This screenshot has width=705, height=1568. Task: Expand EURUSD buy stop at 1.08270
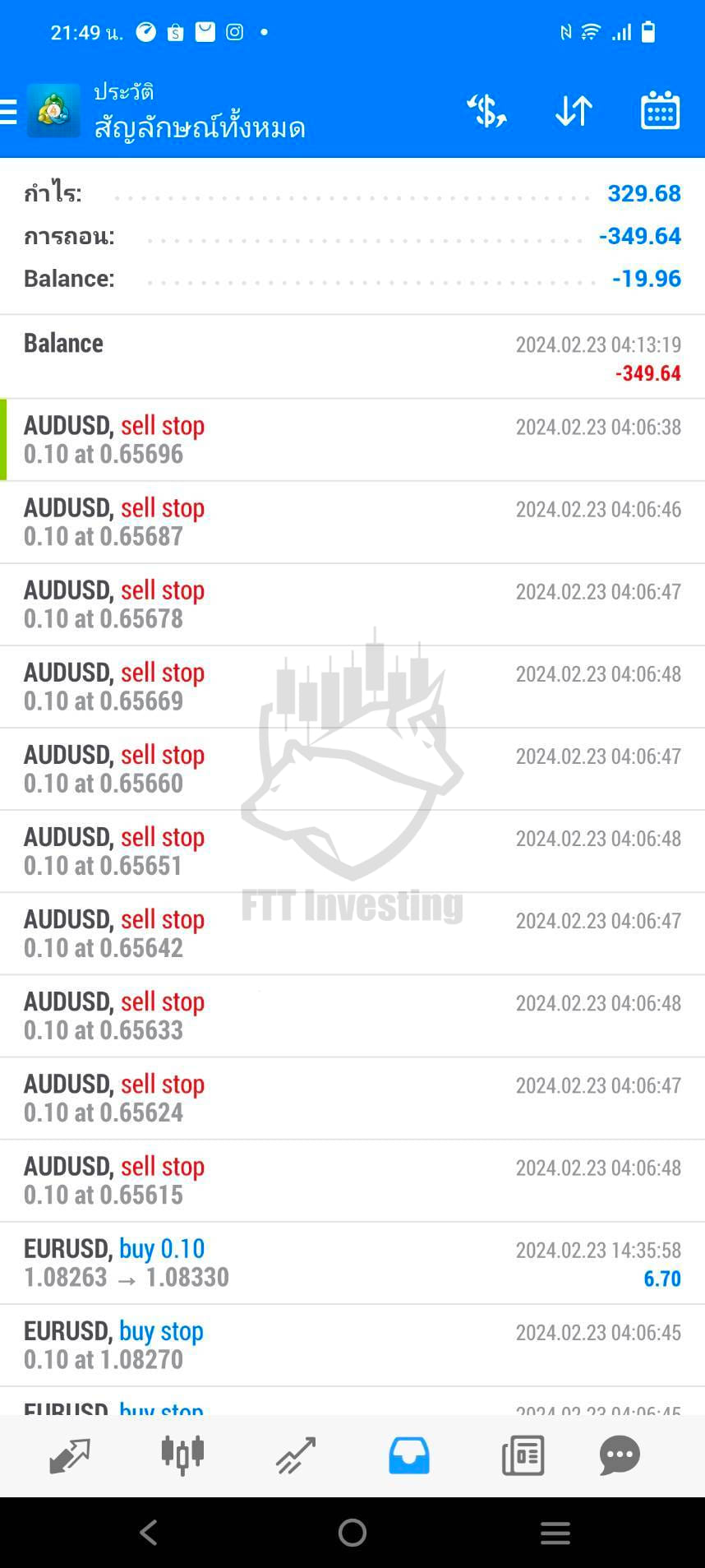(352, 1345)
